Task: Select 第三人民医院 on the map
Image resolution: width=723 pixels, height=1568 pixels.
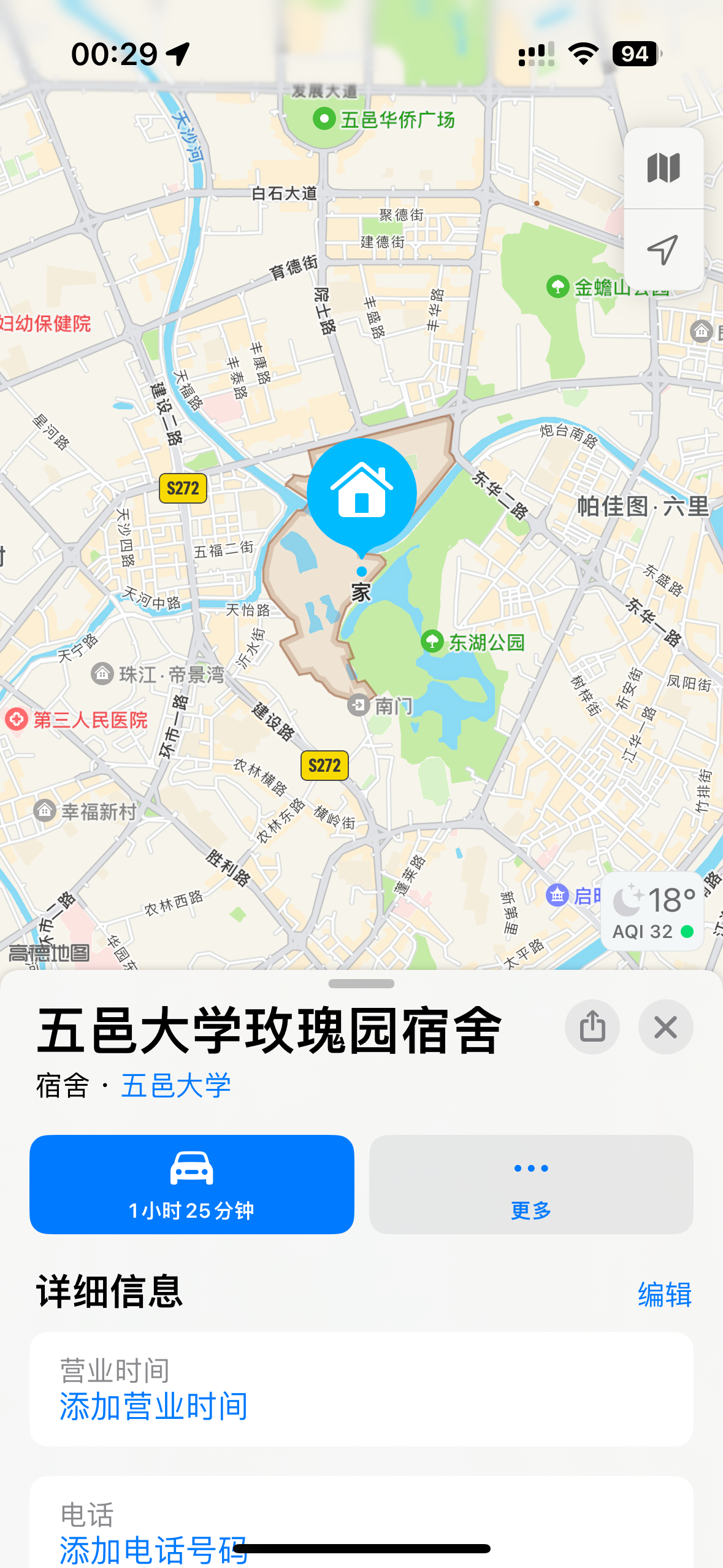Action: coord(77,720)
